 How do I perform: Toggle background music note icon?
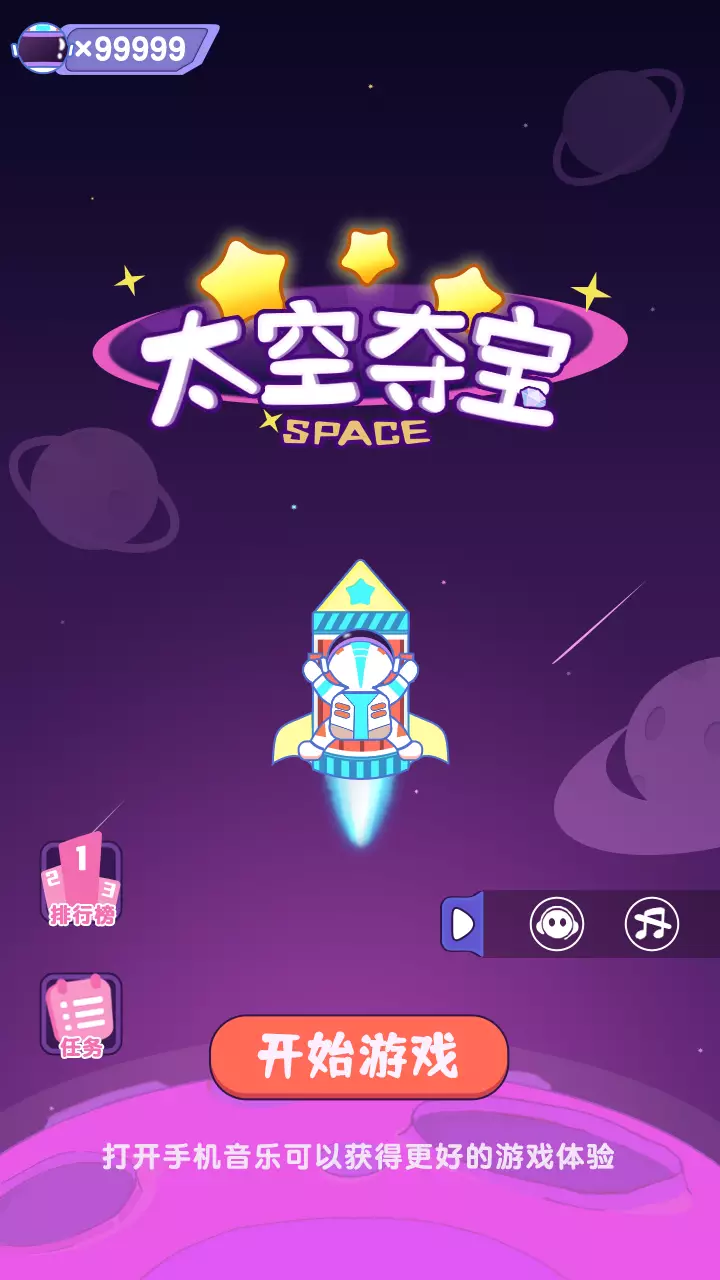[652, 924]
